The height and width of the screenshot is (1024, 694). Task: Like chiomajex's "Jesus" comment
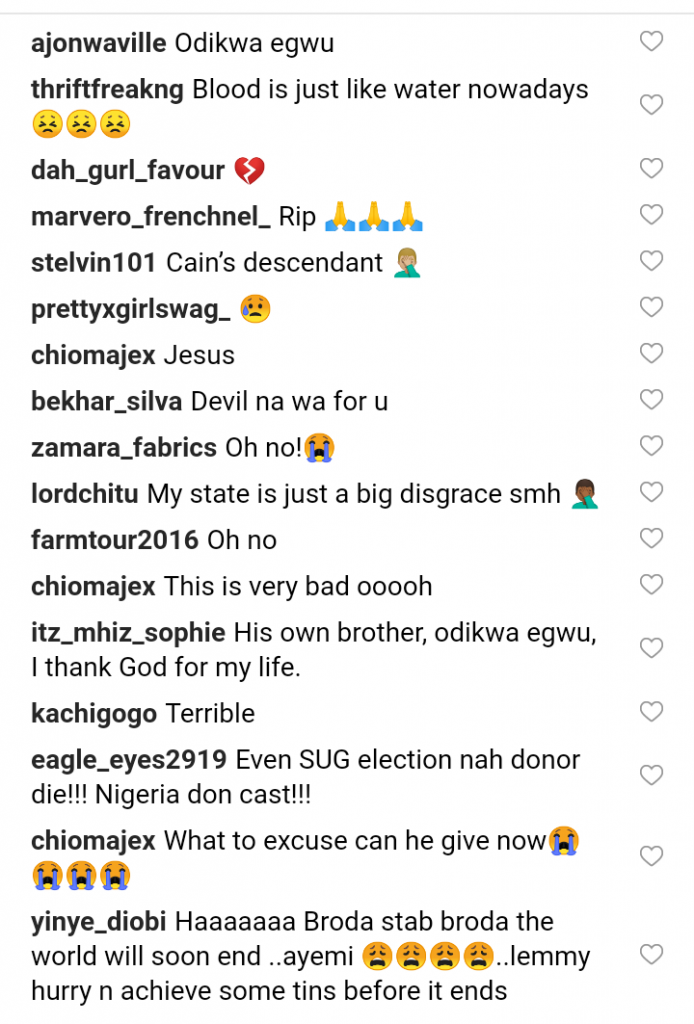point(651,353)
